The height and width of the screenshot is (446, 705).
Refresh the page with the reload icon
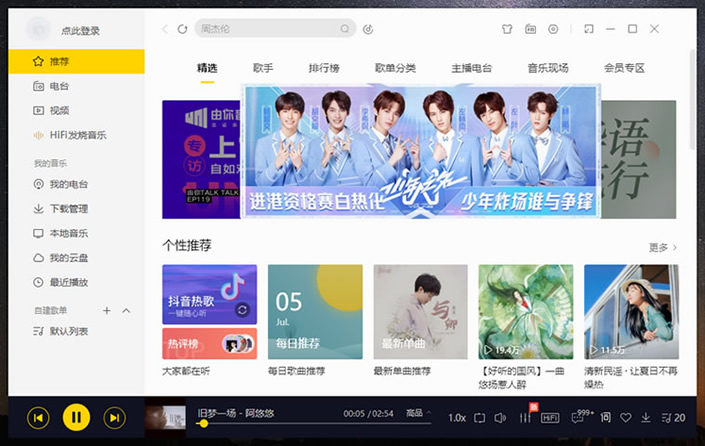click(x=182, y=29)
